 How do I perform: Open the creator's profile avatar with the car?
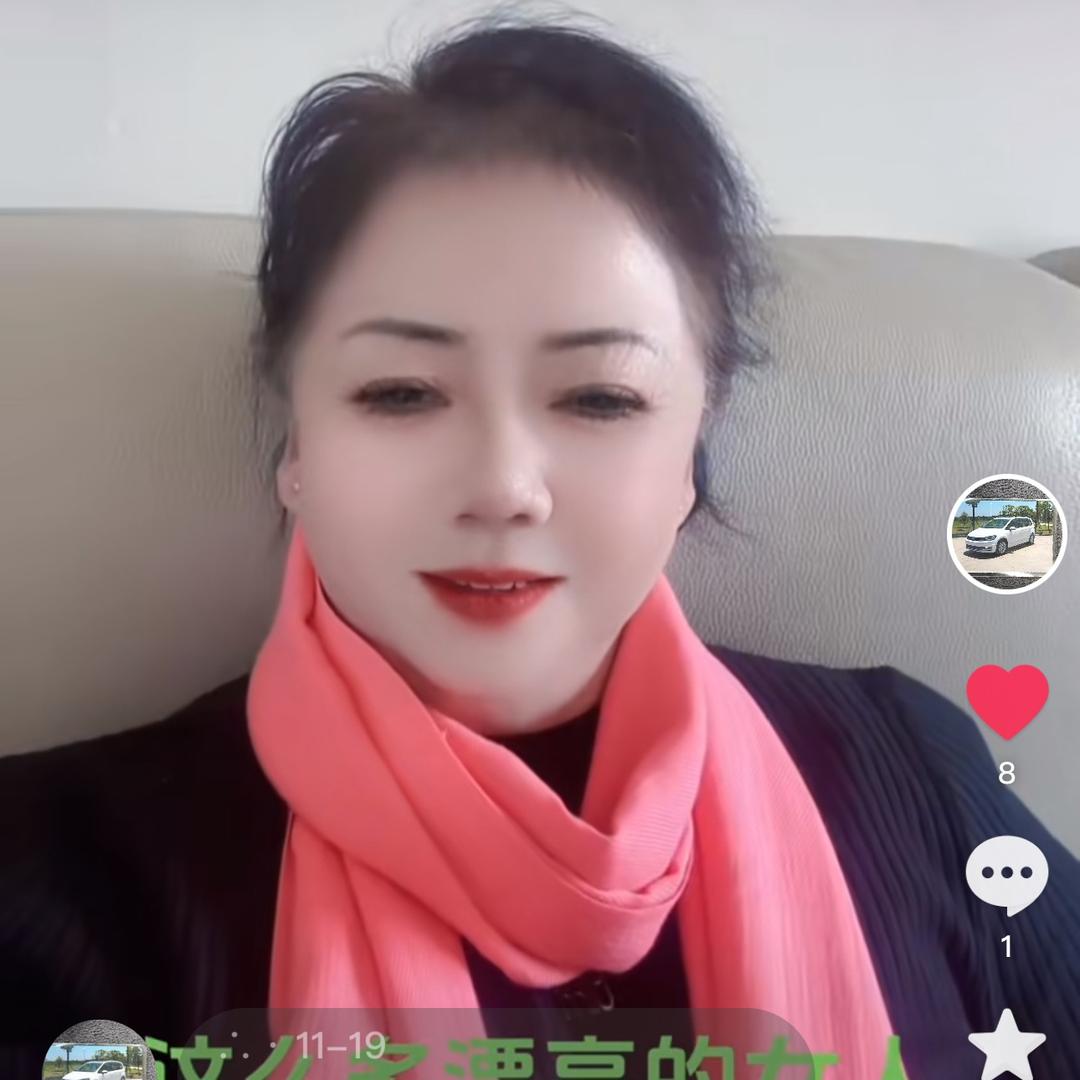[x=1006, y=534]
